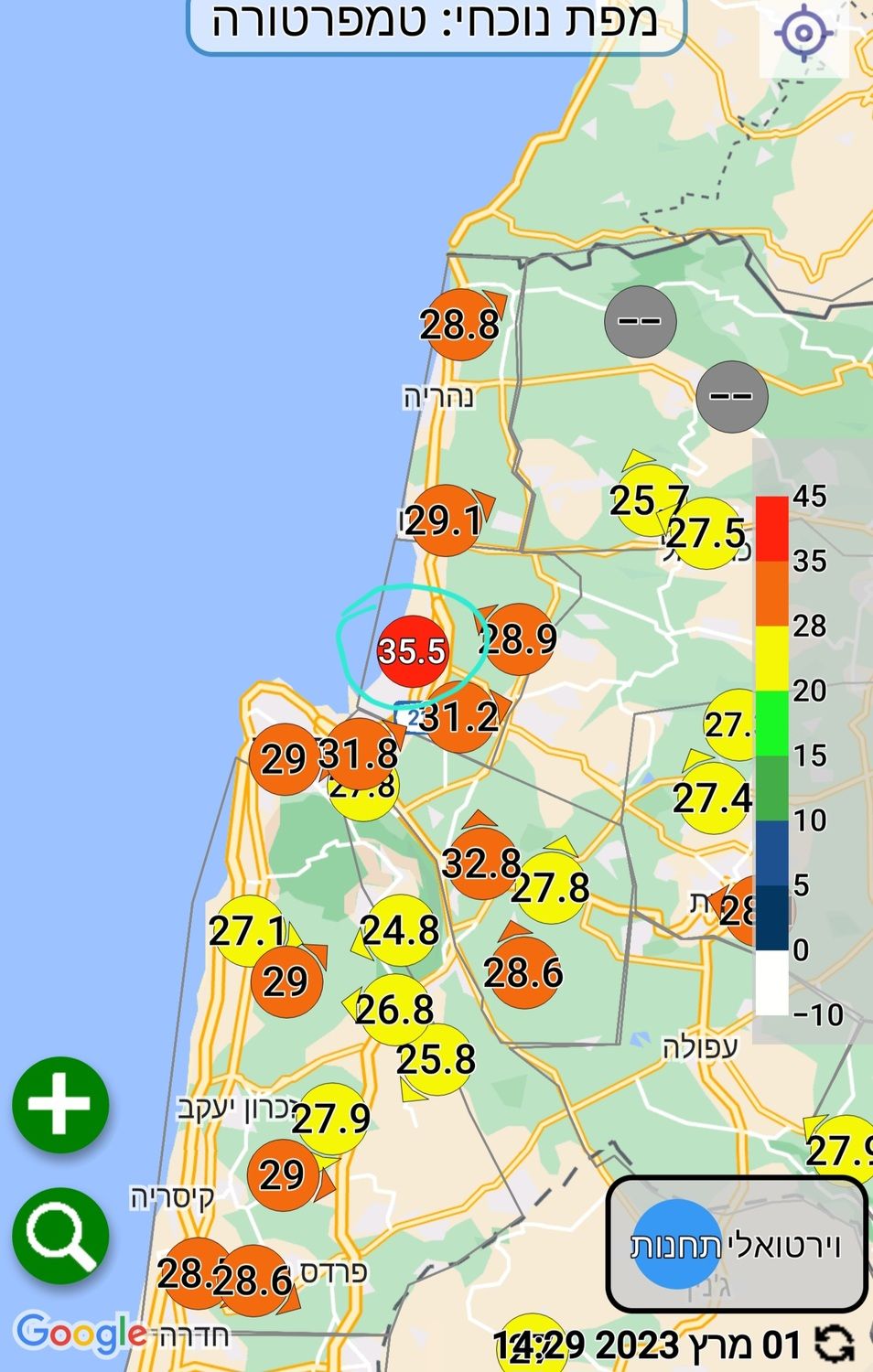Select the red 35.5 station marker
Image resolution: width=873 pixels, height=1372 pixels.
point(412,651)
